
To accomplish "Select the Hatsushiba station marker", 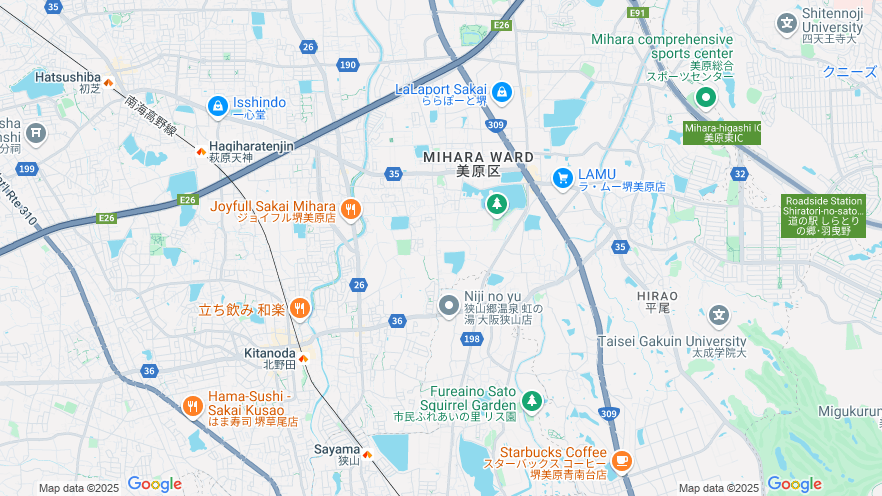I will pos(108,82).
